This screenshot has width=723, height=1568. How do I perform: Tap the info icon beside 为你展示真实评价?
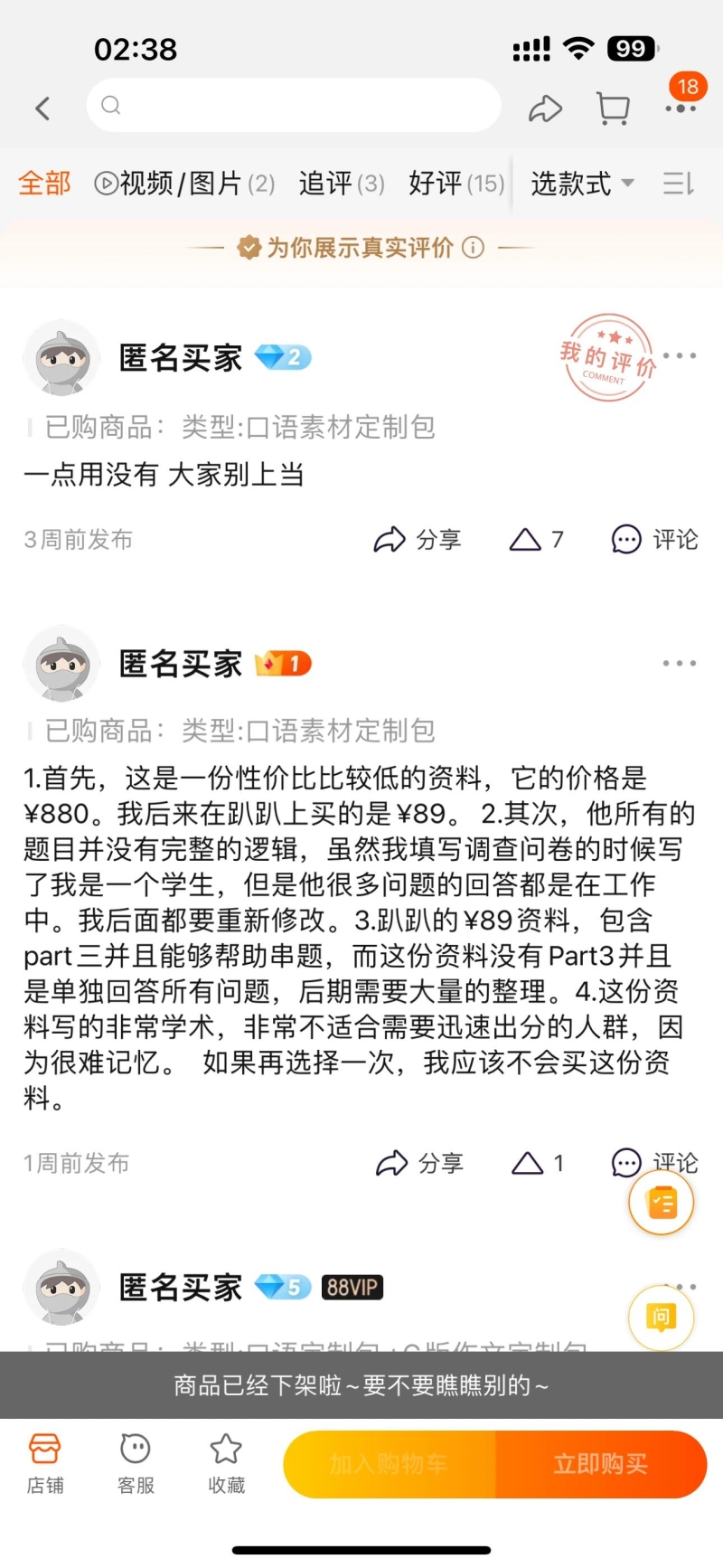click(473, 247)
